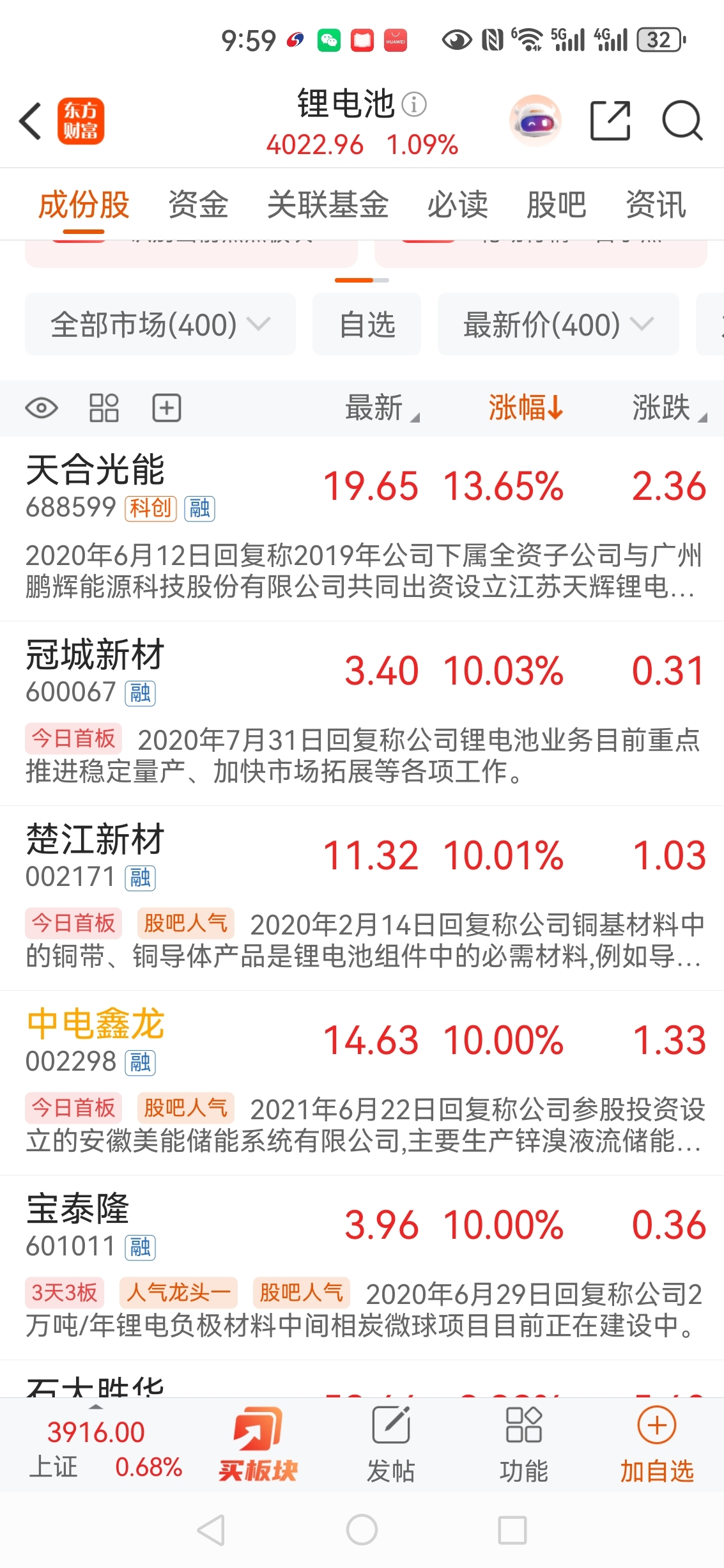Open the 股吧 tab
This screenshot has width=724, height=1568.
pos(556,205)
